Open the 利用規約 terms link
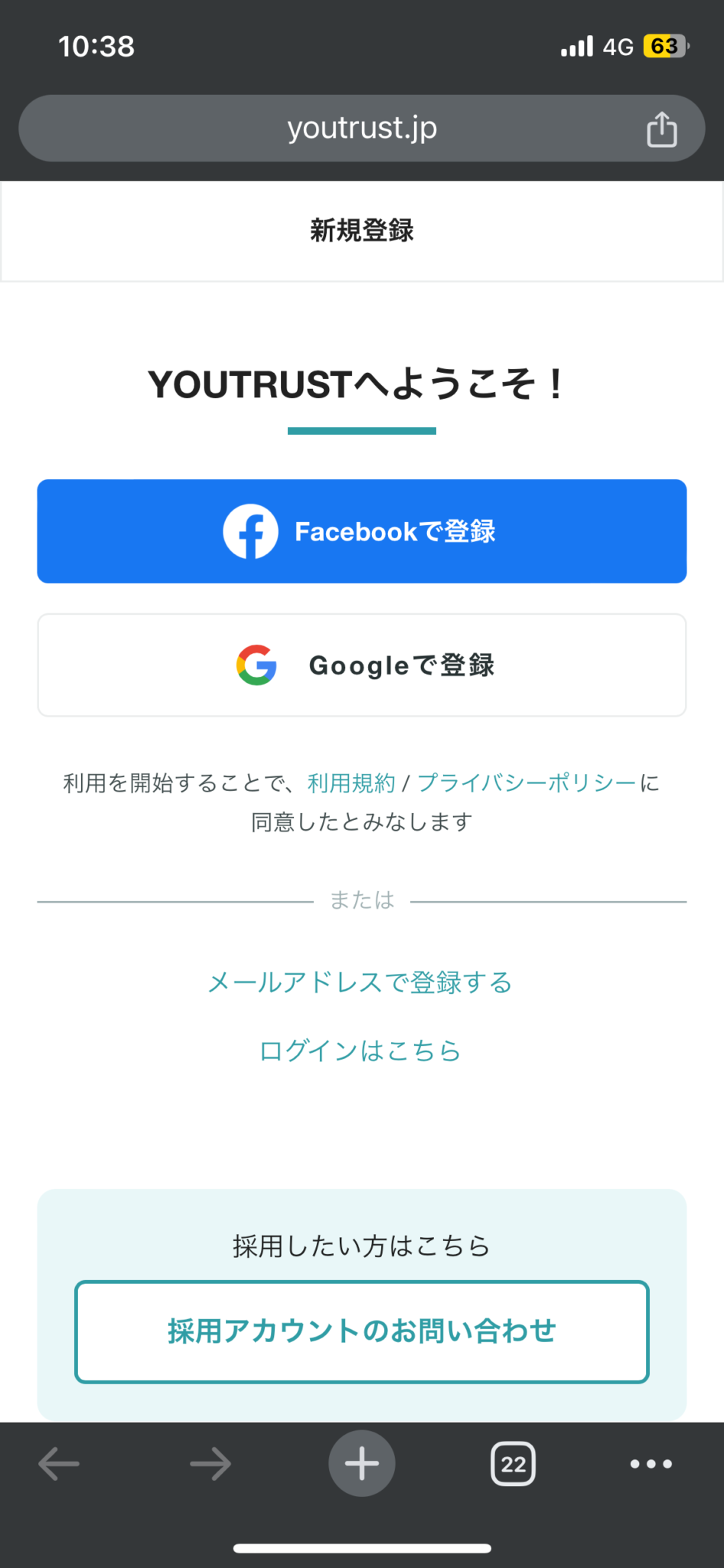This screenshot has width=724, height=1568. 351,782
